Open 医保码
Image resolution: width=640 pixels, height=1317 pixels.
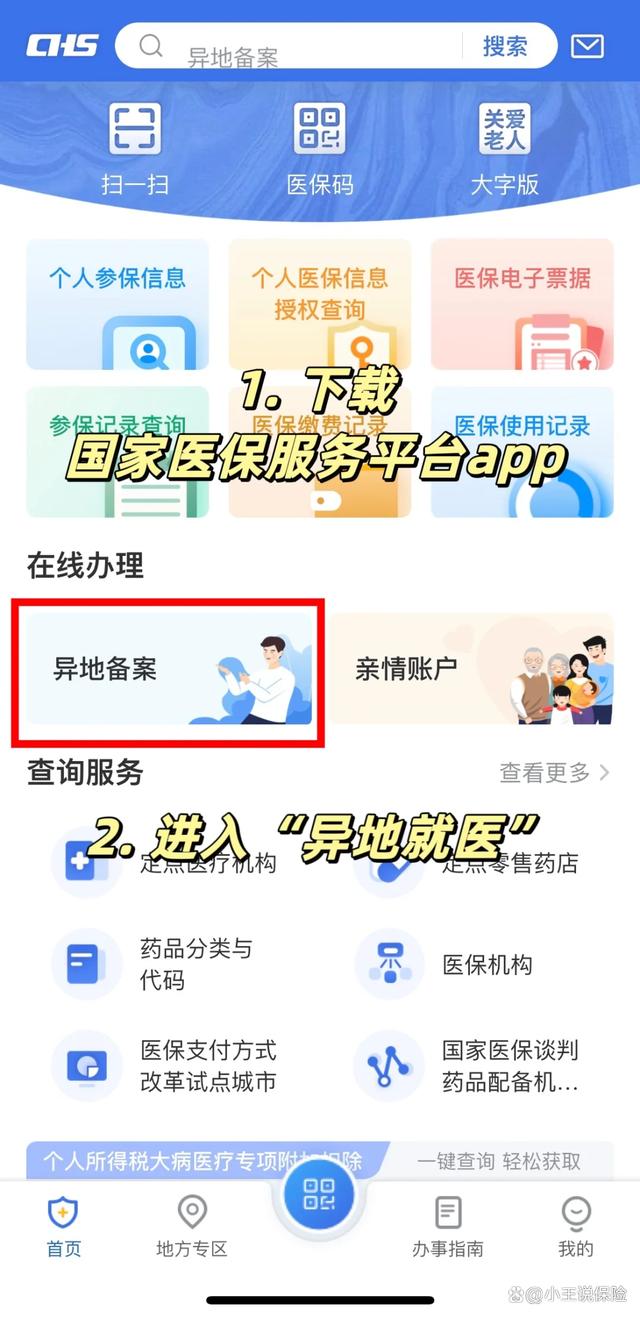click(319, 150)
